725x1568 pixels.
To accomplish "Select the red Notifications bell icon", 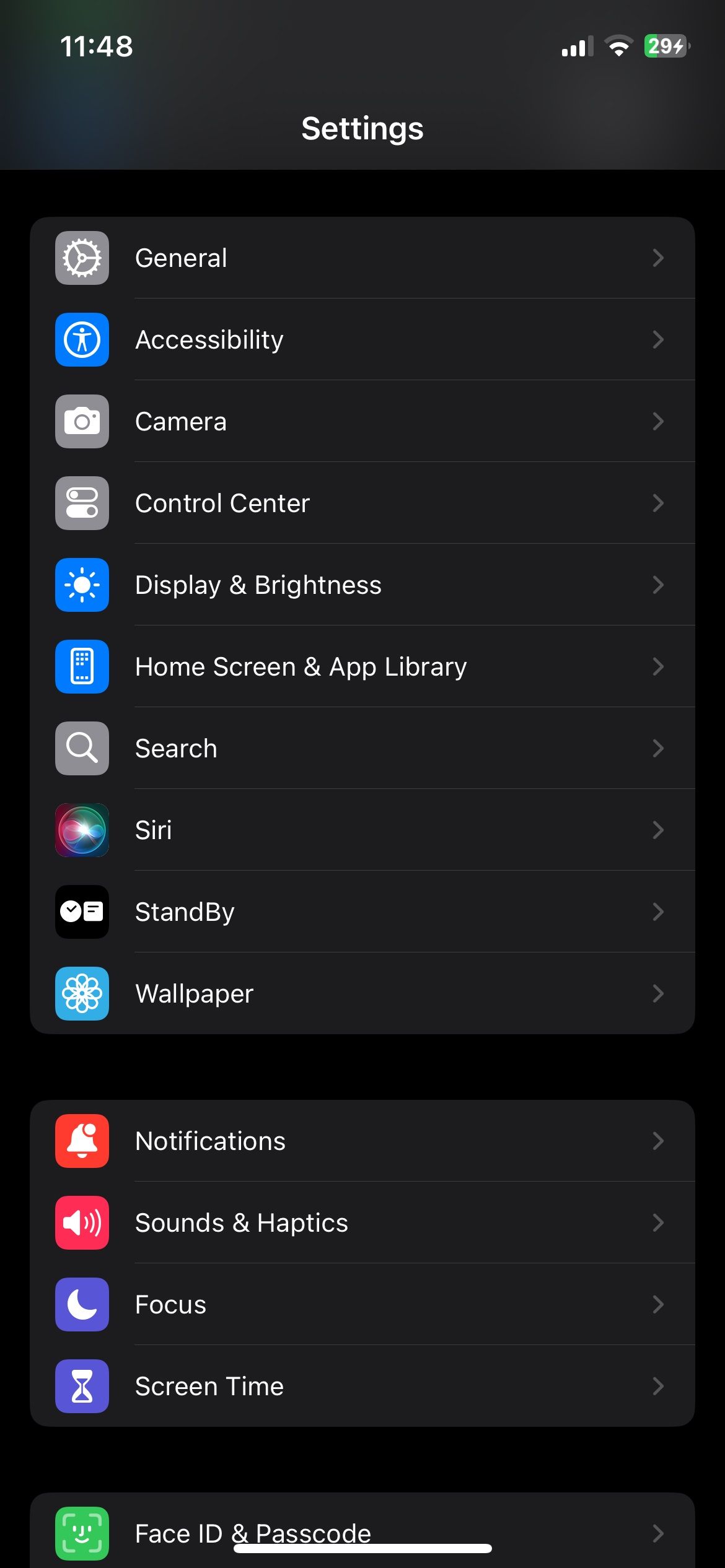I will click(x=82, y=1141).
